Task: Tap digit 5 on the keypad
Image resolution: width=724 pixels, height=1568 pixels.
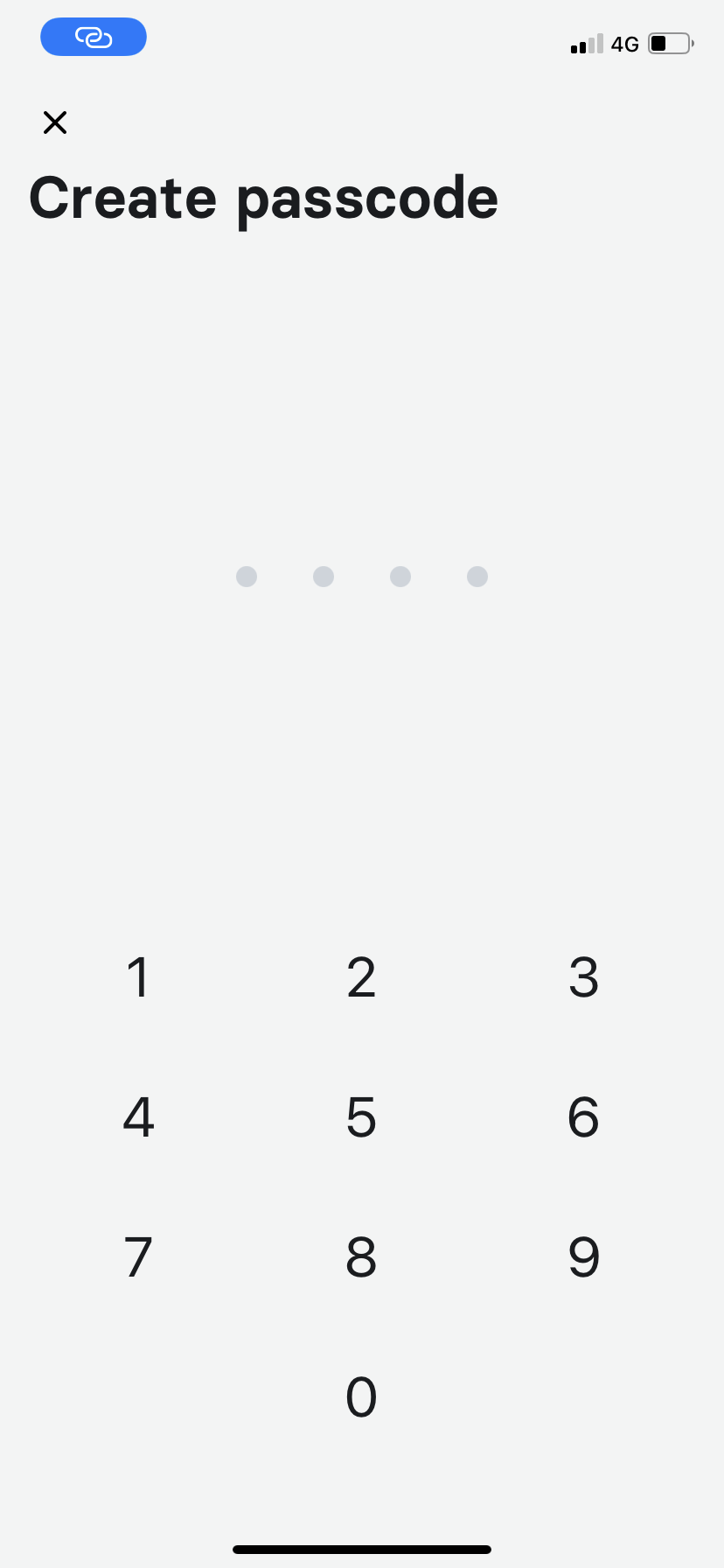Action: tap(361, 1116)
